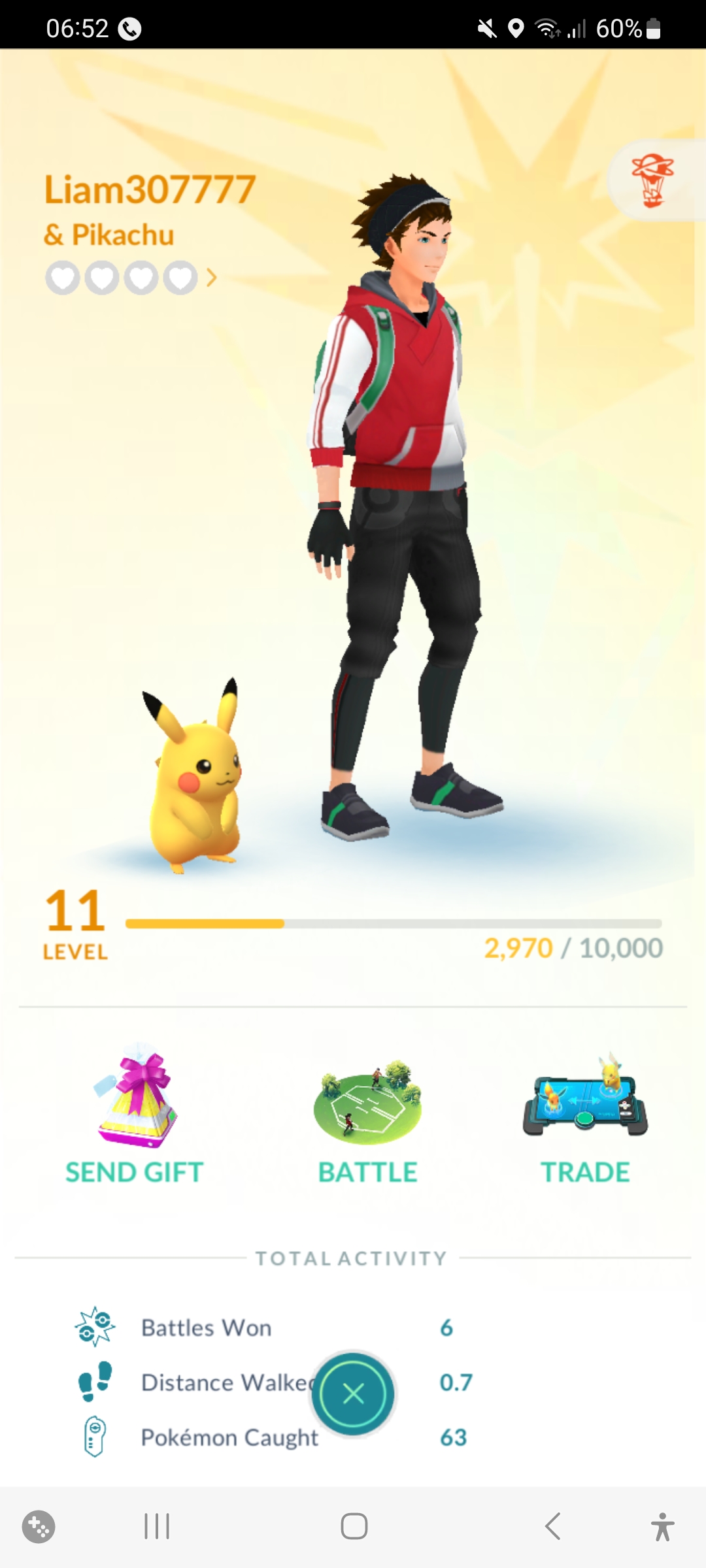706x1568 pixels.
Task: Open the game tools icon
Action: coord(39,1526)
